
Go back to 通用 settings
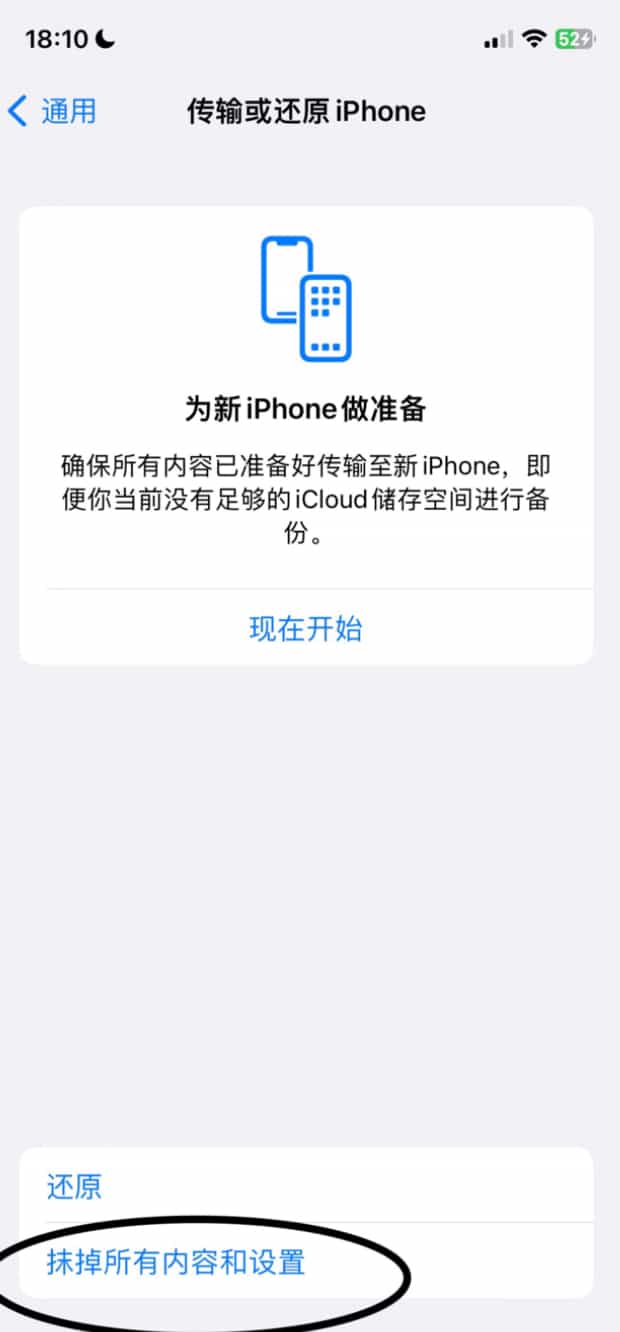[52, 111]
